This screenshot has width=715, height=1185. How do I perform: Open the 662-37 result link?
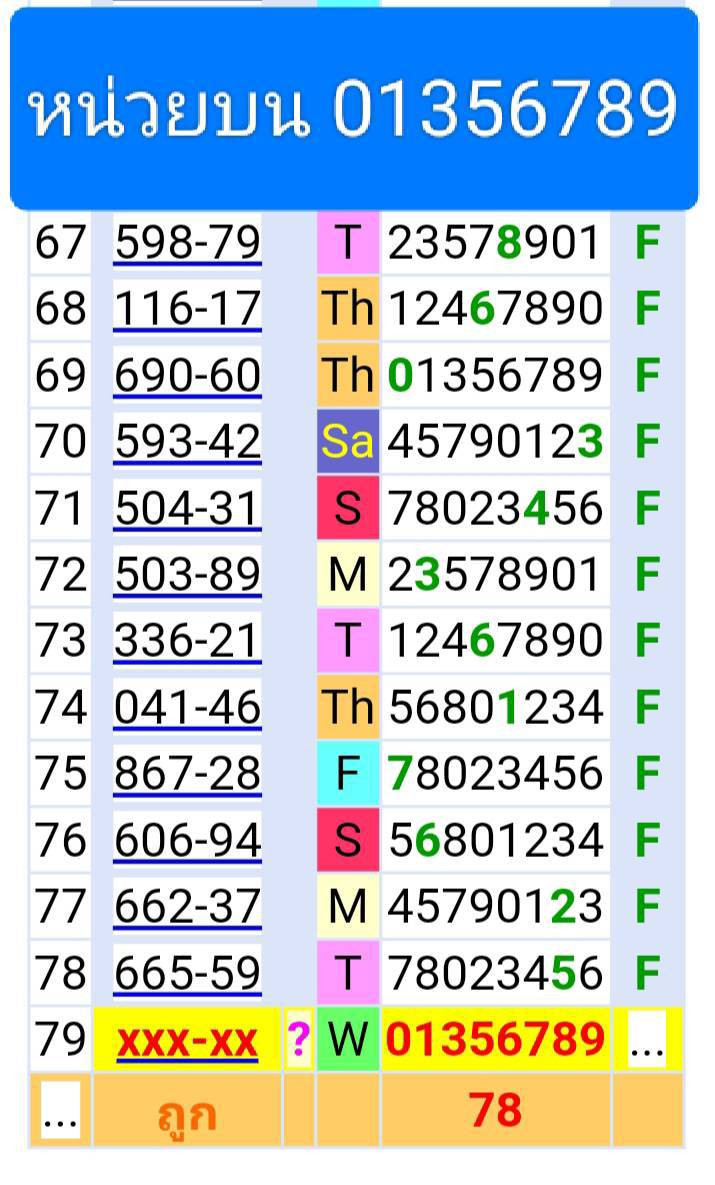click(x=187, y=907)
